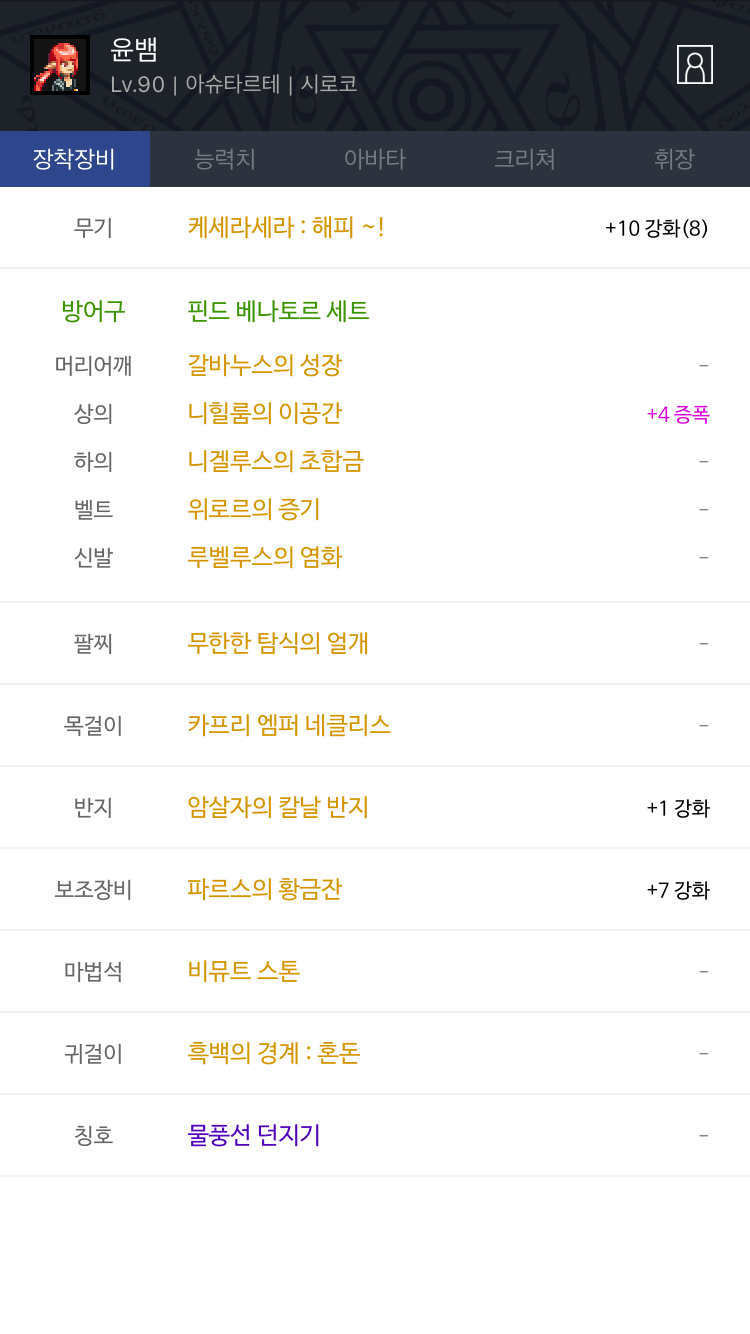This screenshot has height=1334, width=750.
Task: Open magic stone 비뮤트 스톤
Action: [x=244, y=971]
